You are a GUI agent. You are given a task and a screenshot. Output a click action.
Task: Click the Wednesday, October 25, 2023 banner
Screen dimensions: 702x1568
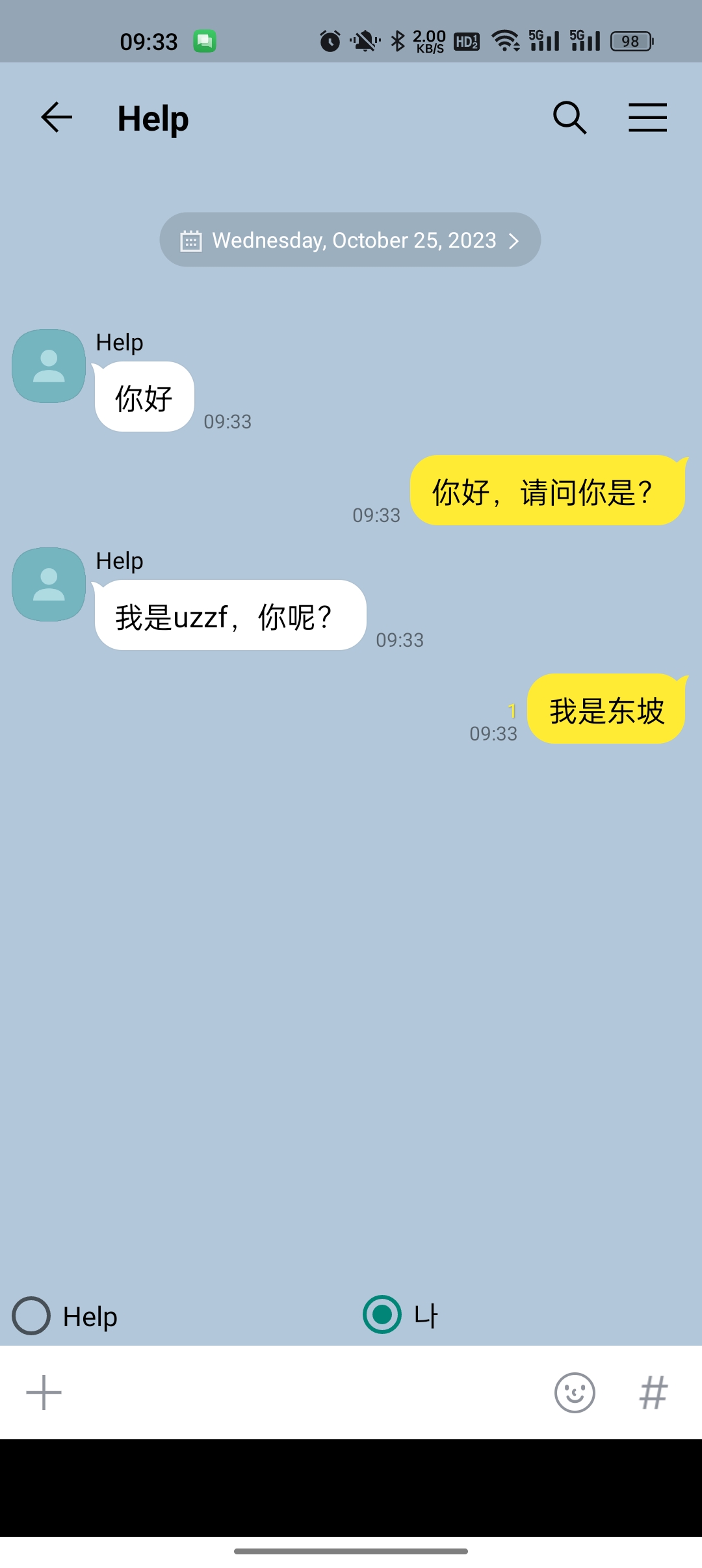pyautogui.click(x=350, y=240)
